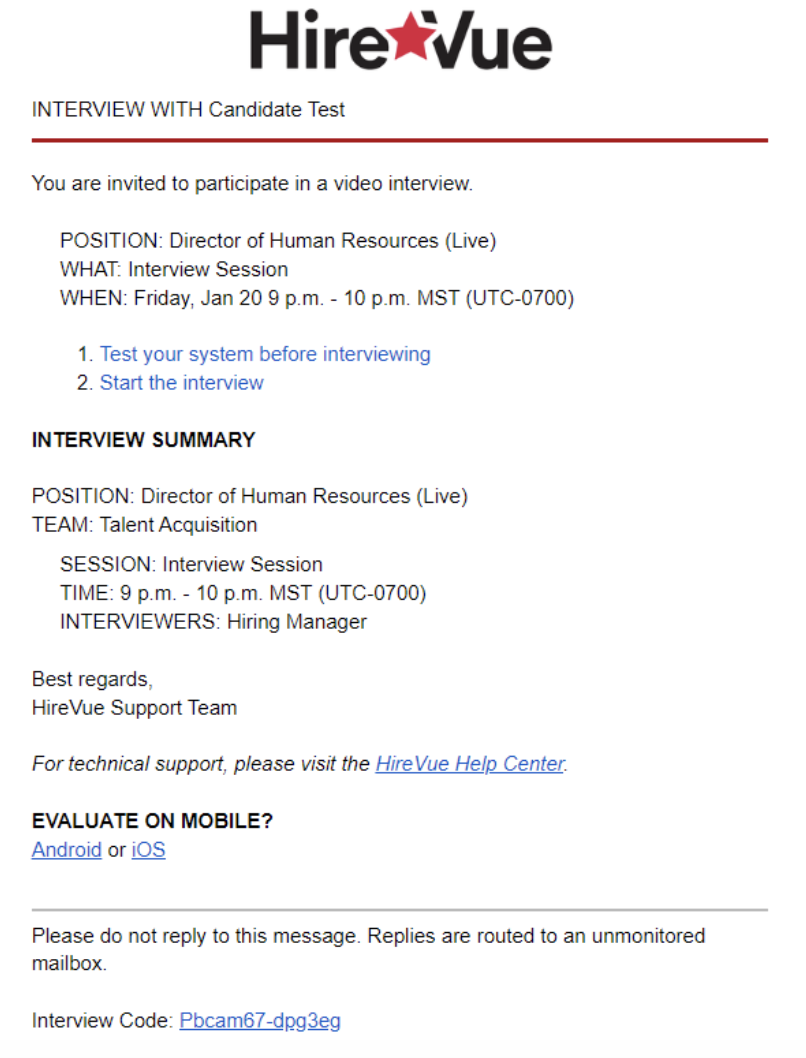
Task: Open 'Test your system before interviewing' link
Action: (x=265, y=354)
